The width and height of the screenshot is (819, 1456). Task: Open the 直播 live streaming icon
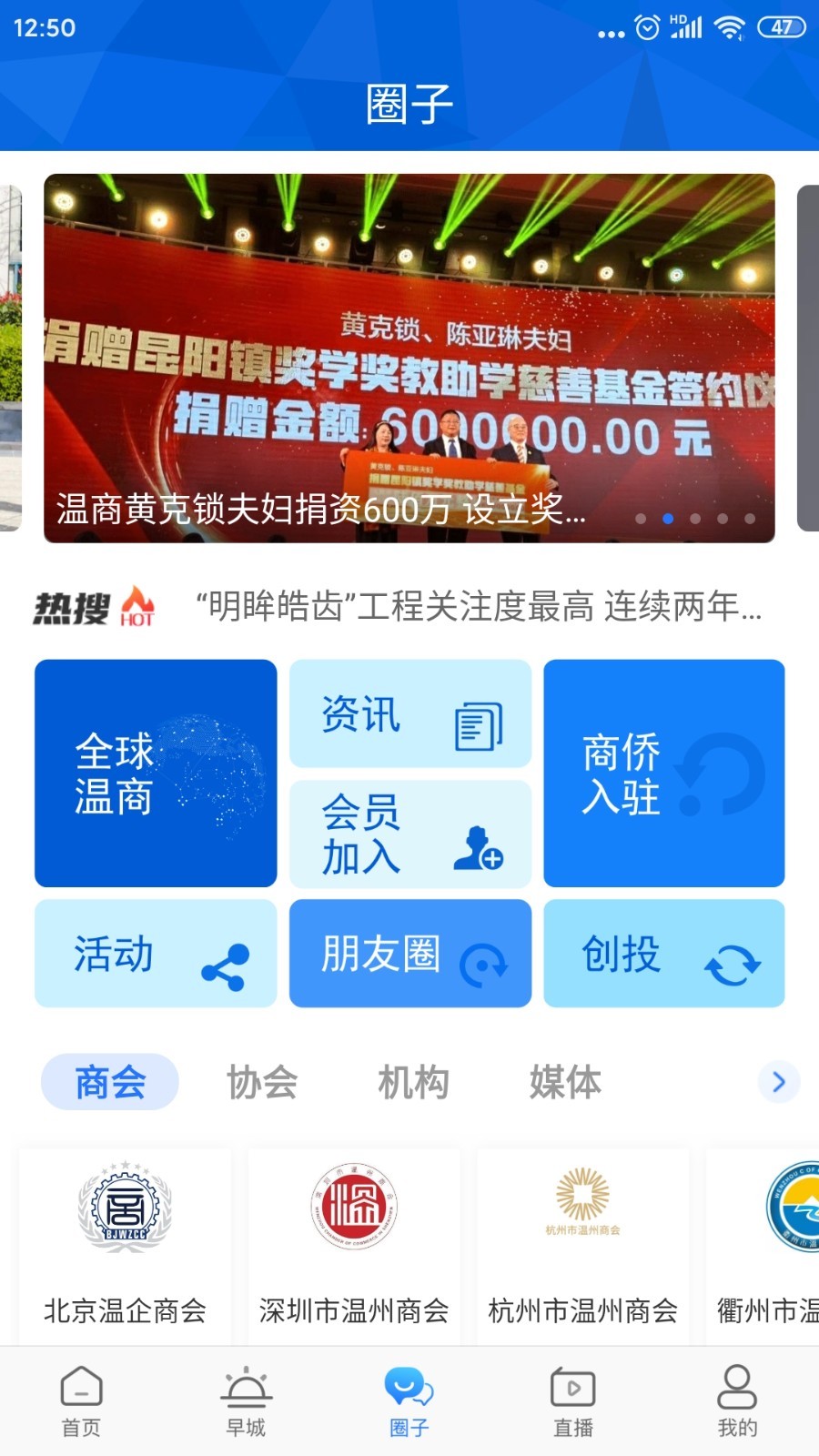click(572, 1390)
